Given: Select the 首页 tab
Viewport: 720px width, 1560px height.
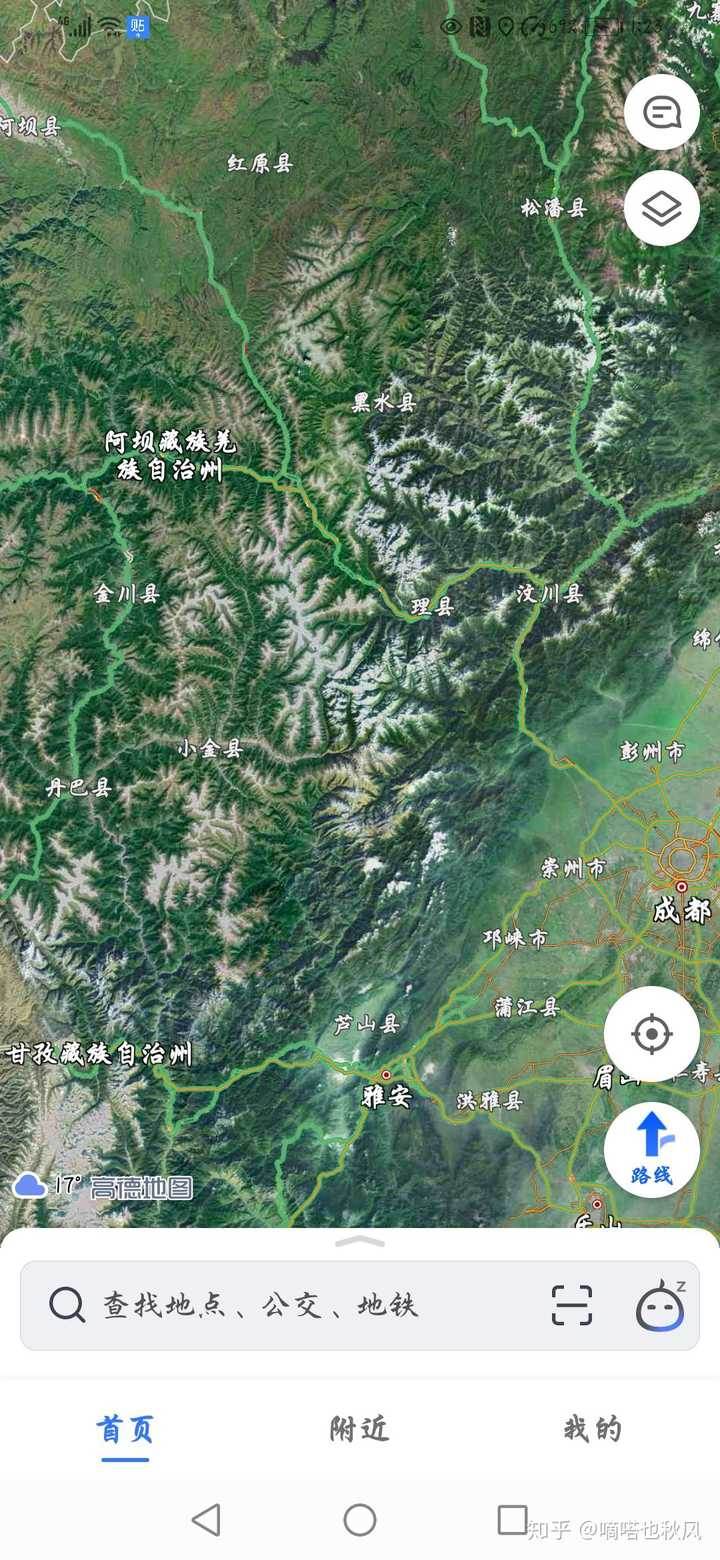Looking at the screenshot, I should (x=125, y=1429).
